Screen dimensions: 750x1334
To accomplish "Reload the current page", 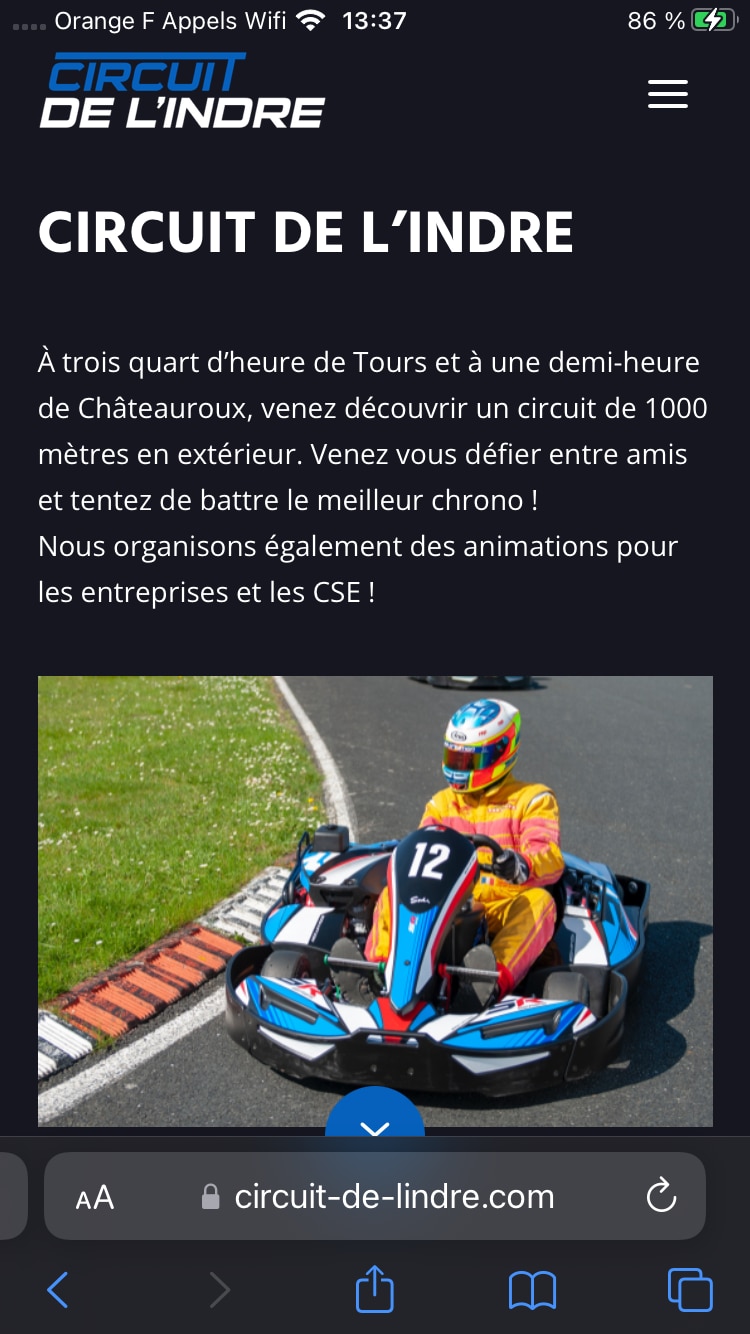I will point(661,1196).
